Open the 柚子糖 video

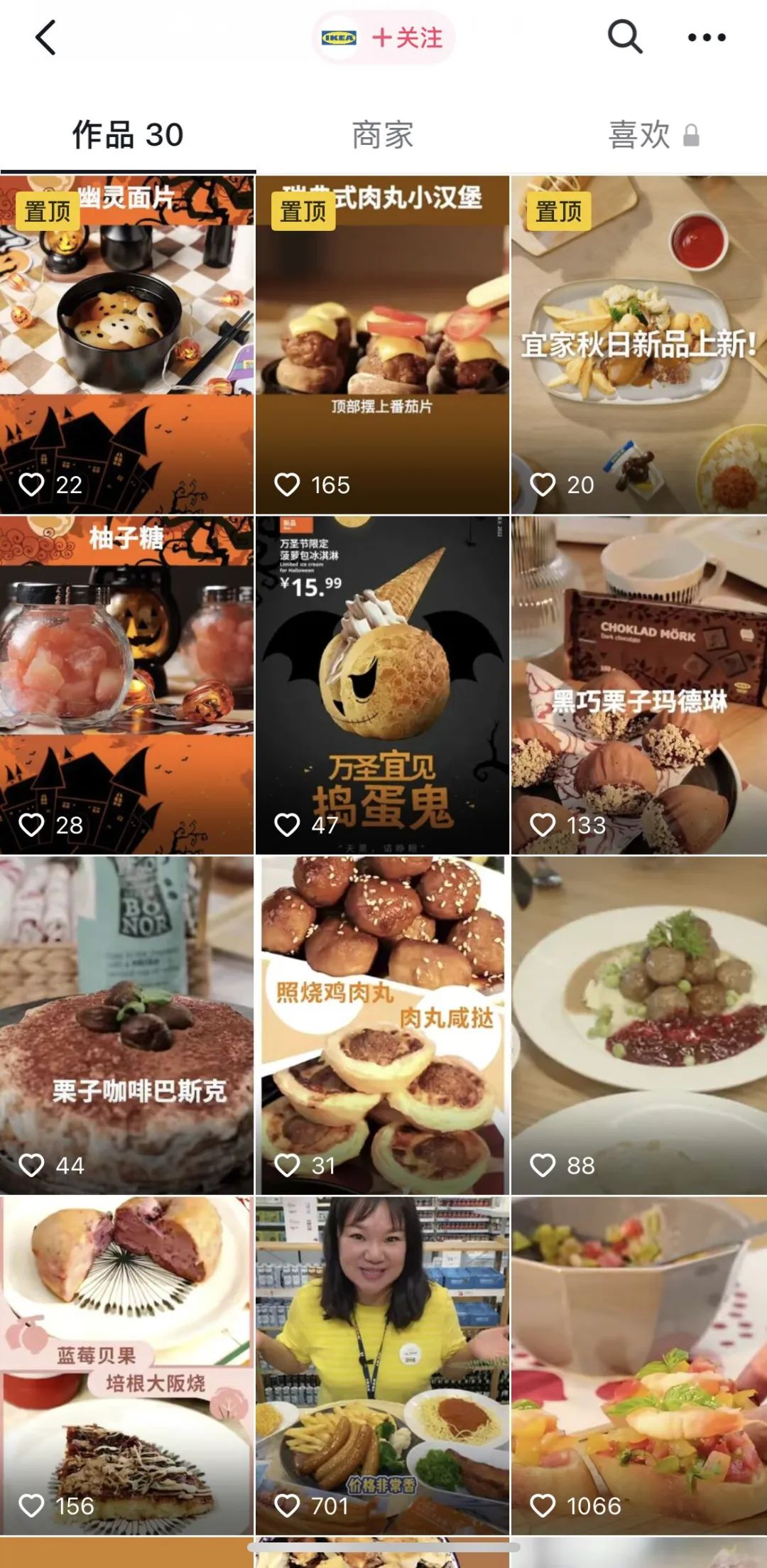(127, 685)
